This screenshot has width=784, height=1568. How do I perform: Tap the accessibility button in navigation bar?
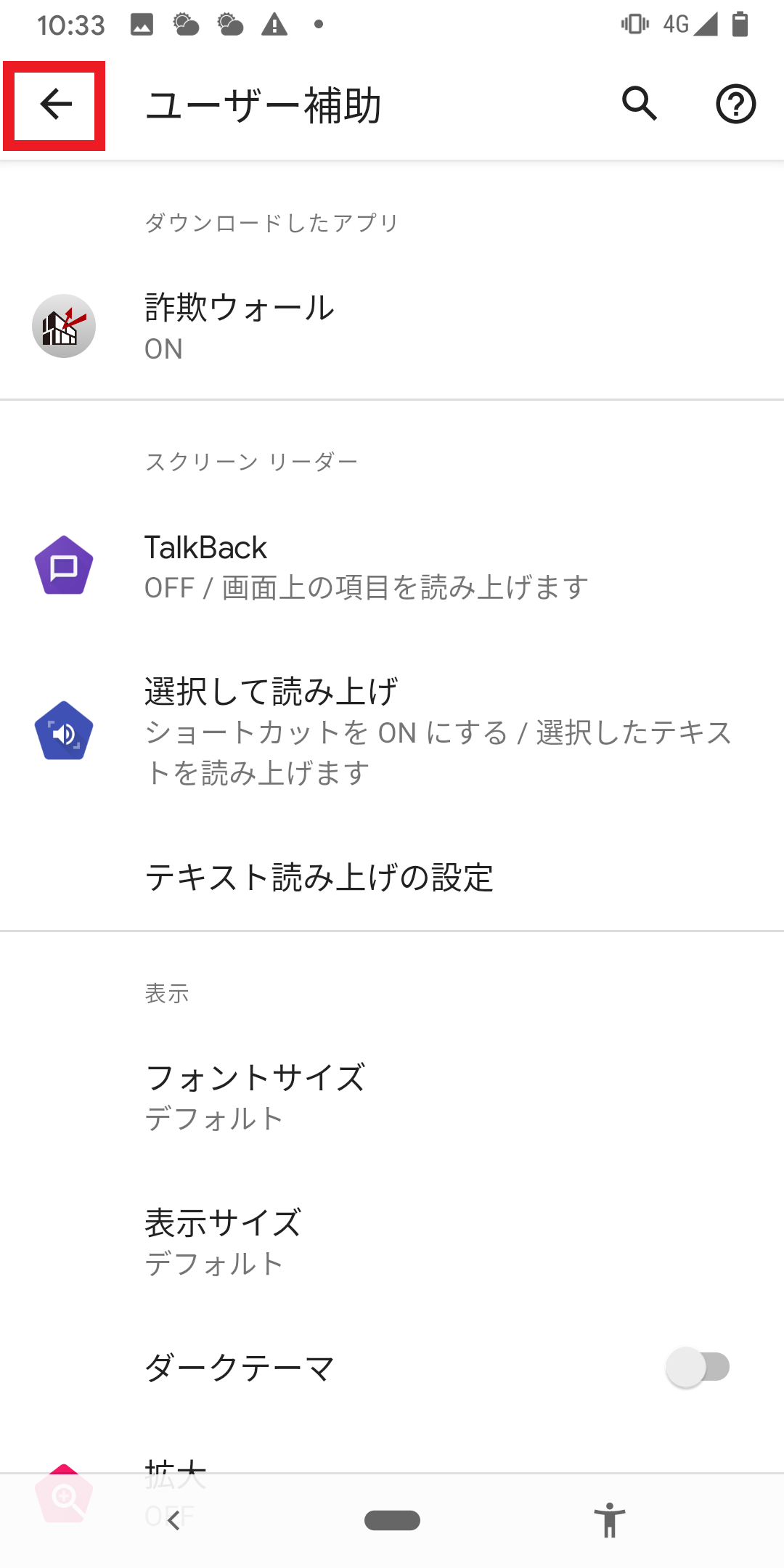coord(610,1520)
